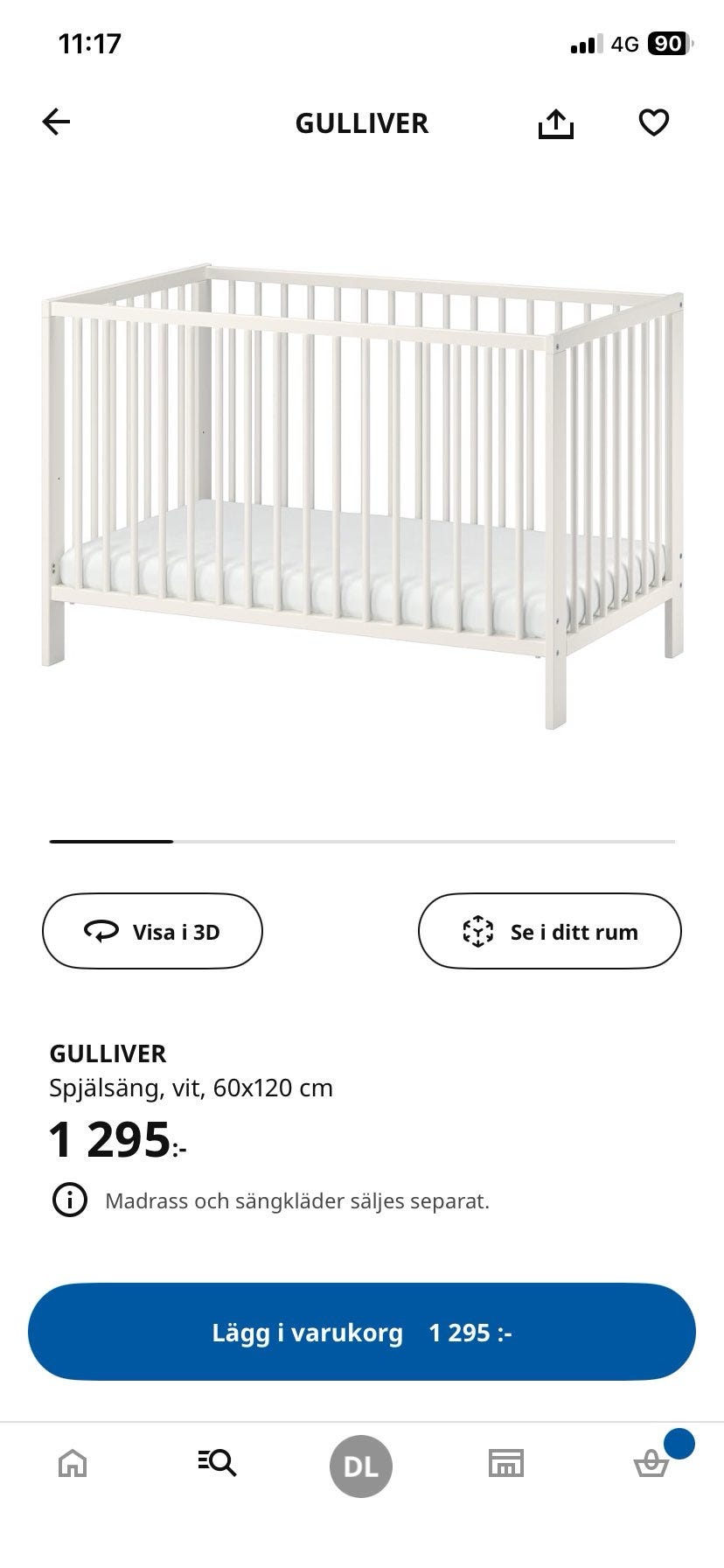
Task: Switch to the Home tab
Action: coord(73,1462)
